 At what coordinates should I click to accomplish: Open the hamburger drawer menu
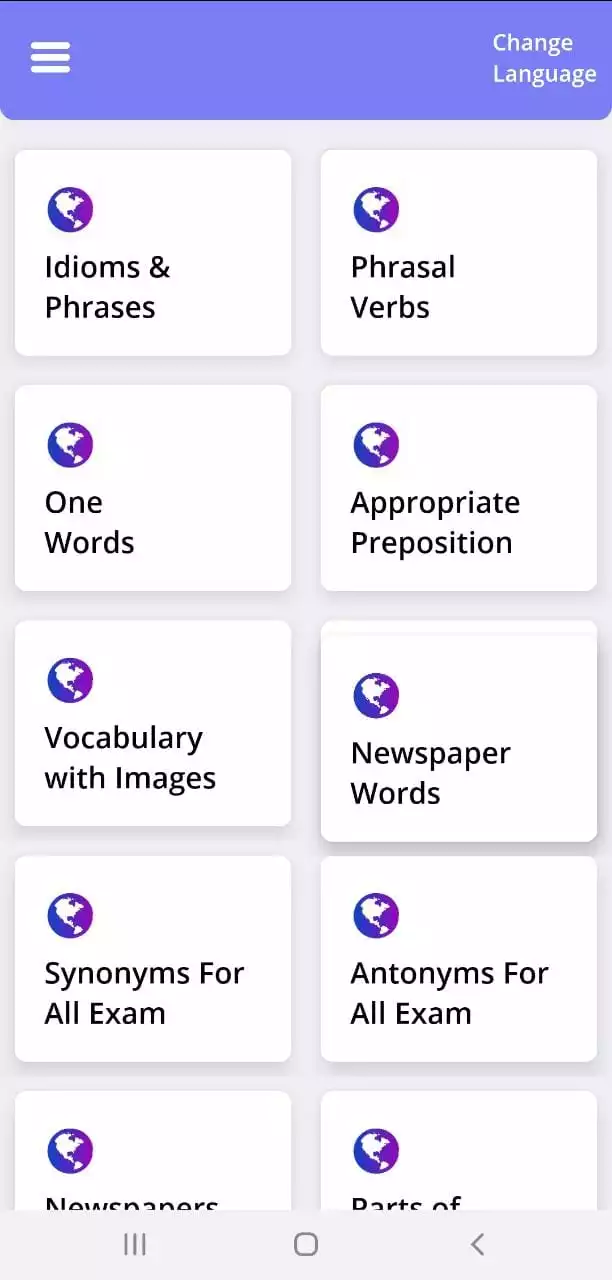coord(50,57)
